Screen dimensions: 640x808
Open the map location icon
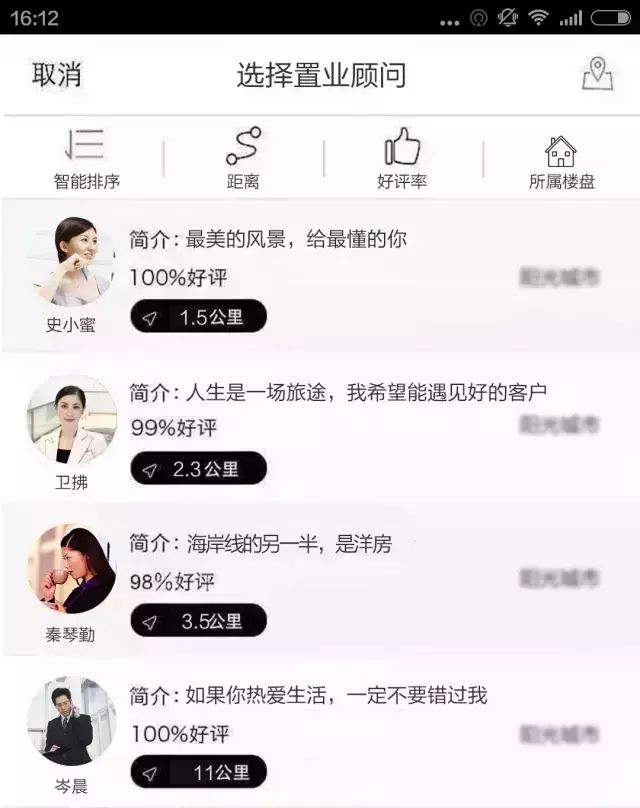[597, 74]
